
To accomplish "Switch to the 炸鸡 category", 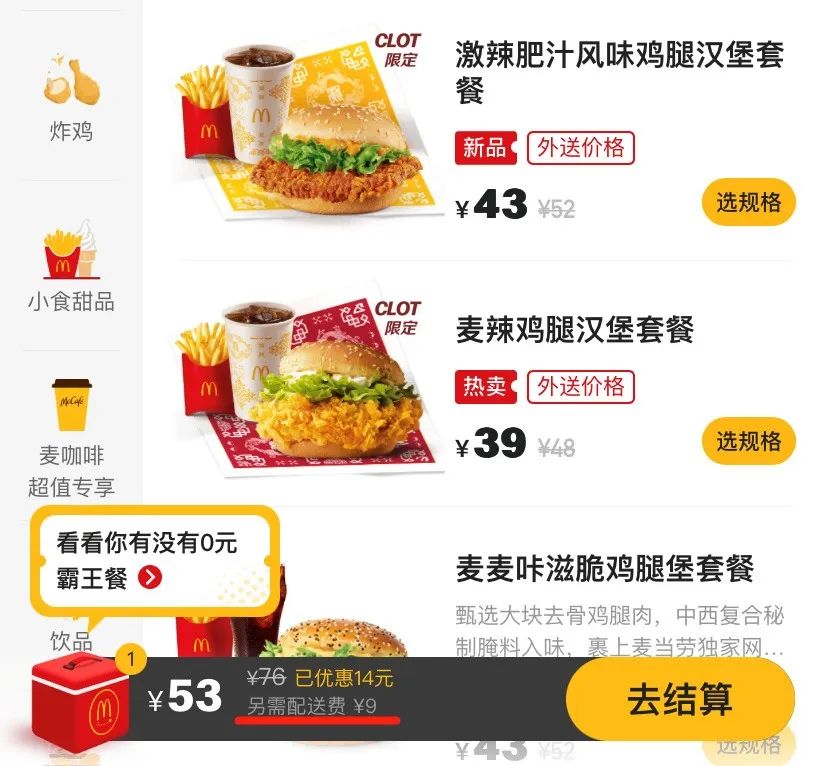I will pos(70,98).
